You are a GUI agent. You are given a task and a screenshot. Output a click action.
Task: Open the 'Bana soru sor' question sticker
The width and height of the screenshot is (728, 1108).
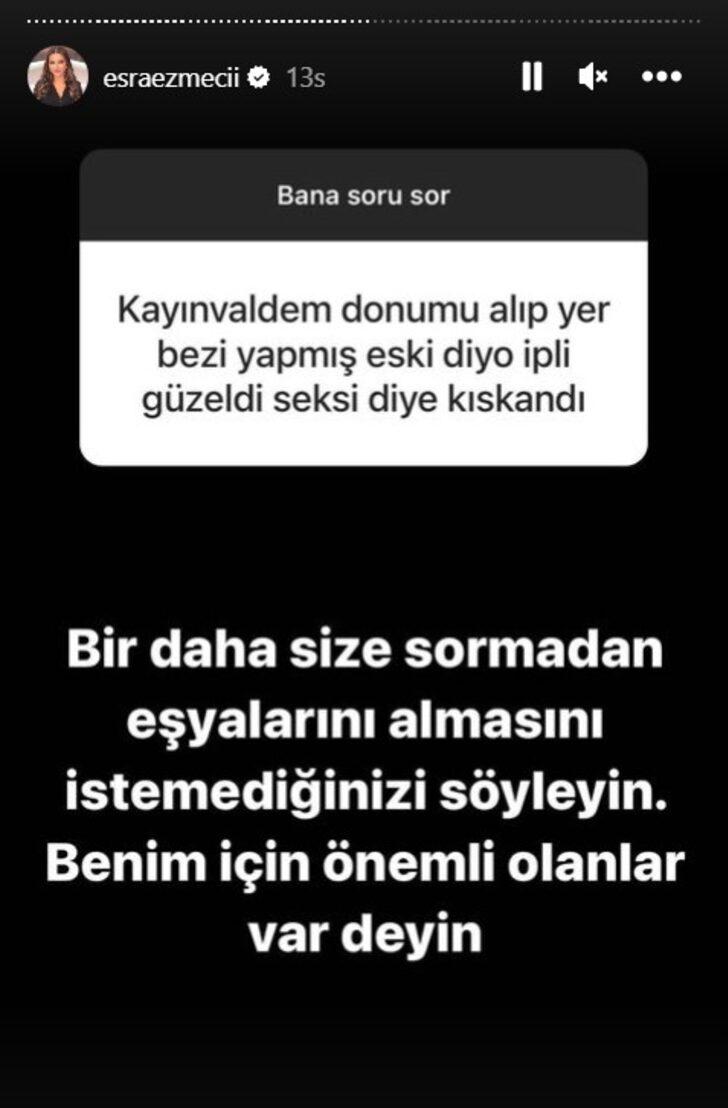[x=364, y=198]
